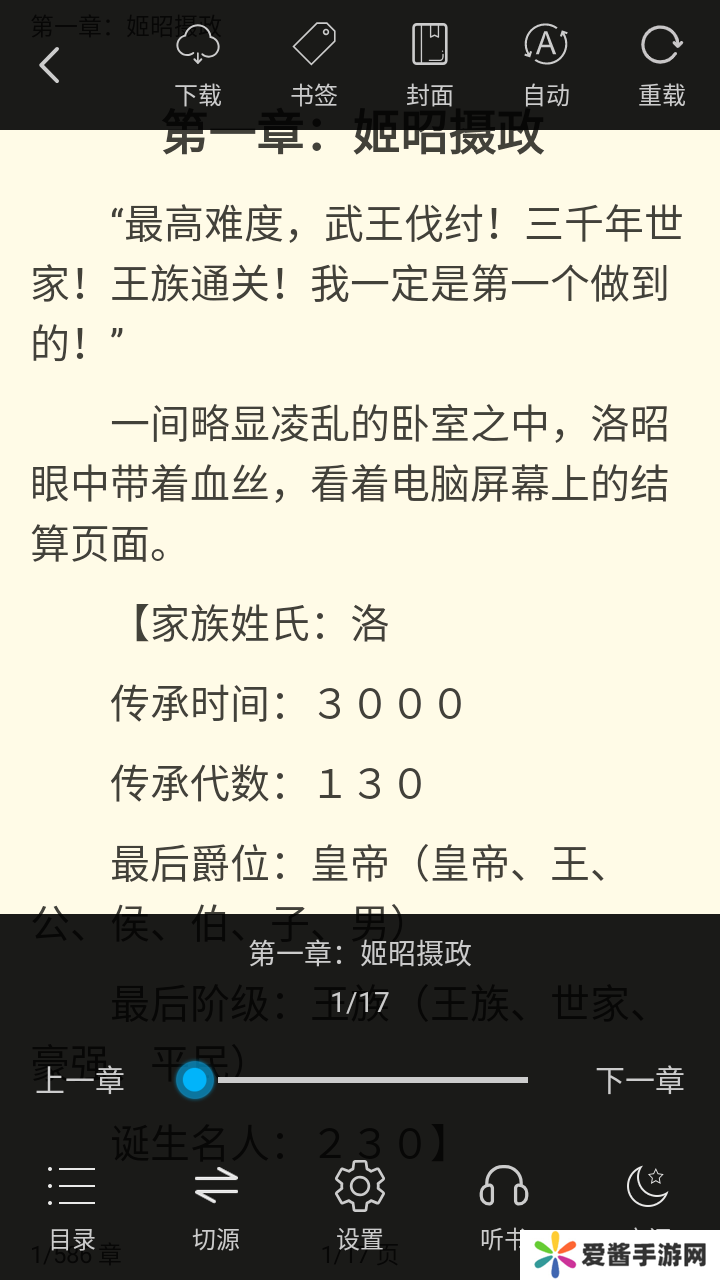The image size is (720, 1280).
Task: Open the book cover via 封面
Action: (x=430, y=65)
